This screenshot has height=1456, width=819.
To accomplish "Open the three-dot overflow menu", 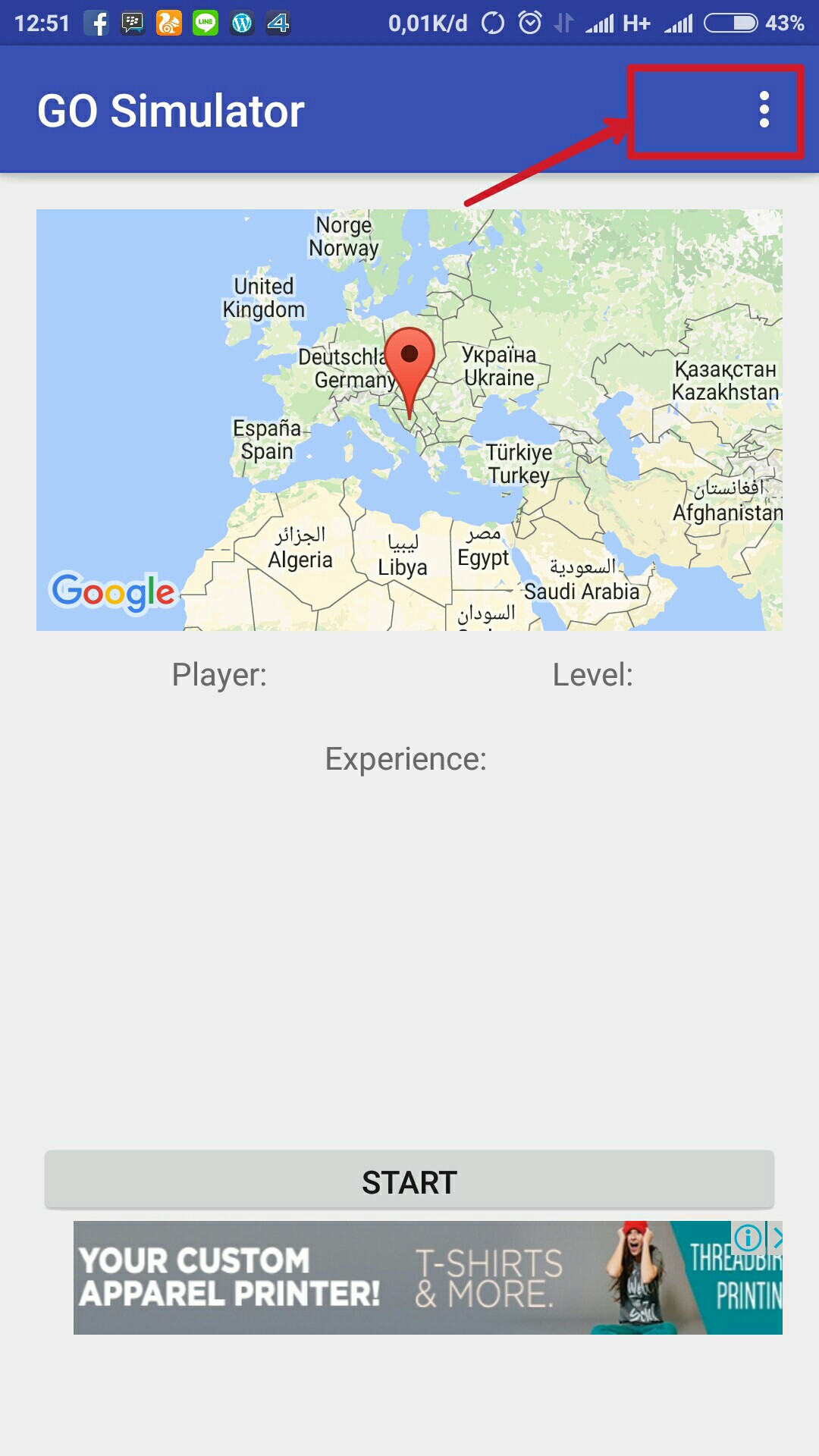I will point(764,110).
